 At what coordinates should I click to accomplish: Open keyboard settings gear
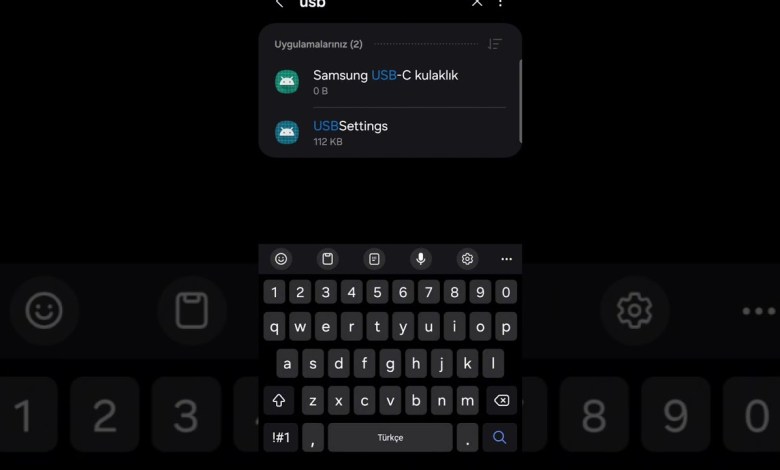coord(467,259)
